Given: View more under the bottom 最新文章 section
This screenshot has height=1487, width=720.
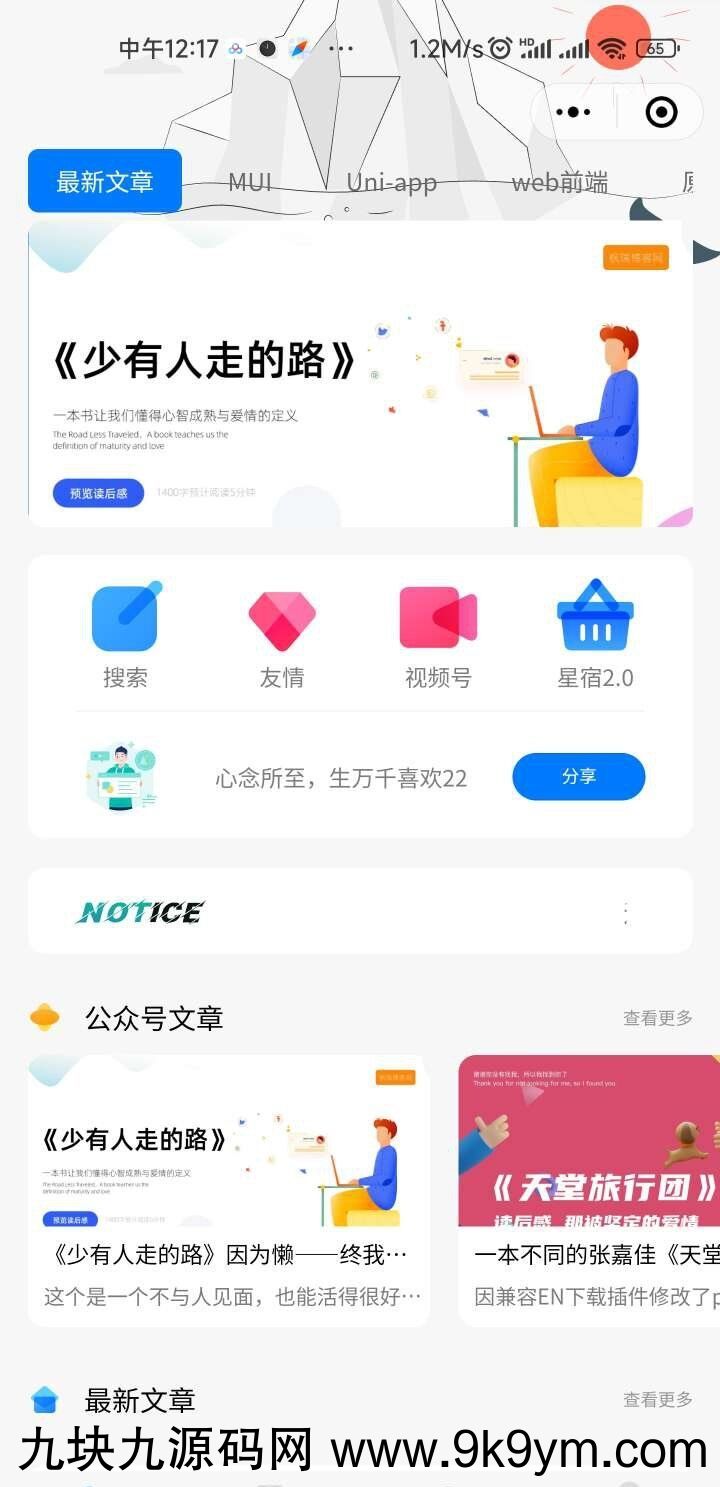Looking at the screenshot, I should point(657,1400).
